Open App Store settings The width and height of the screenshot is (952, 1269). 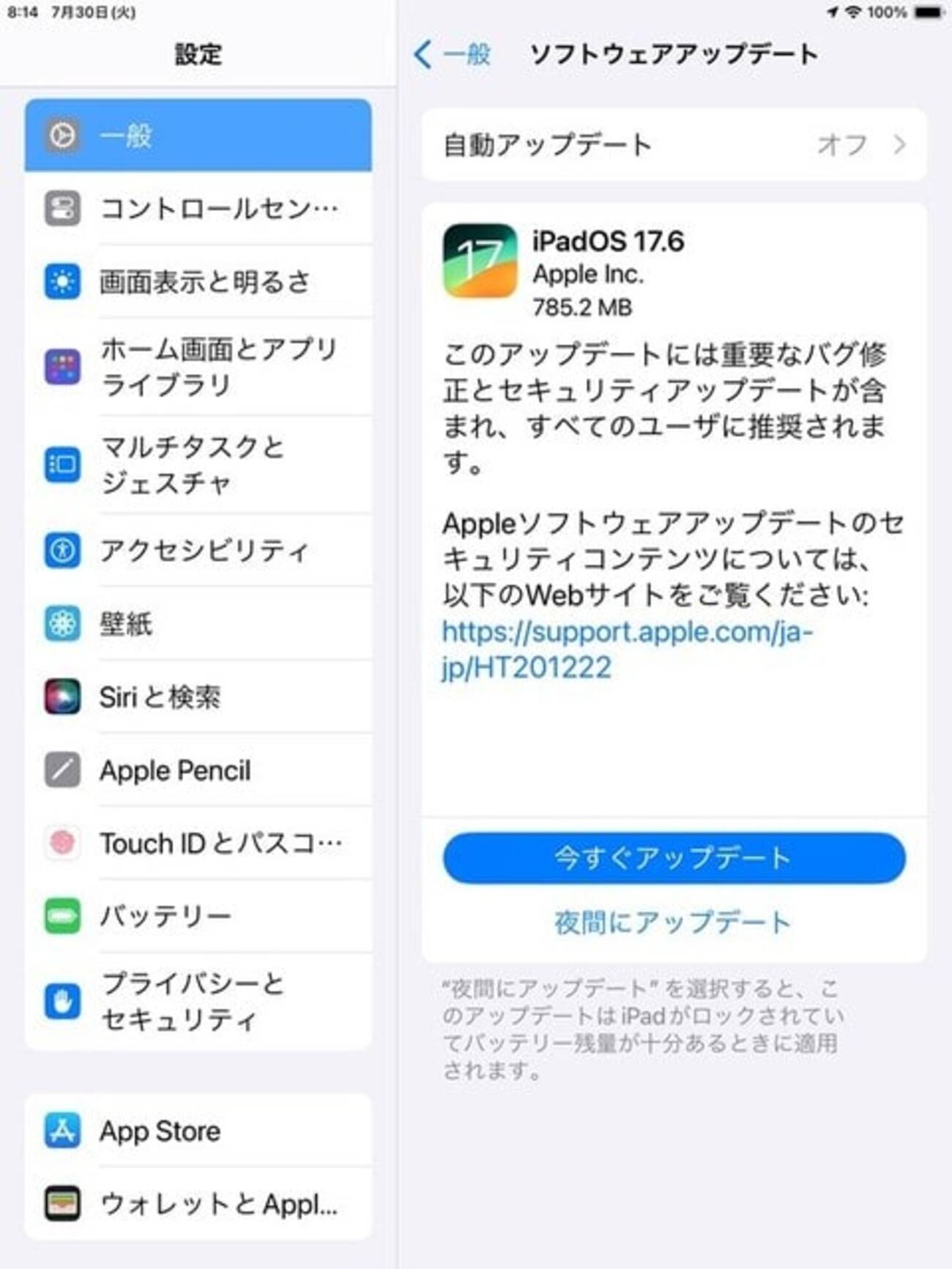coord(198,1131)
